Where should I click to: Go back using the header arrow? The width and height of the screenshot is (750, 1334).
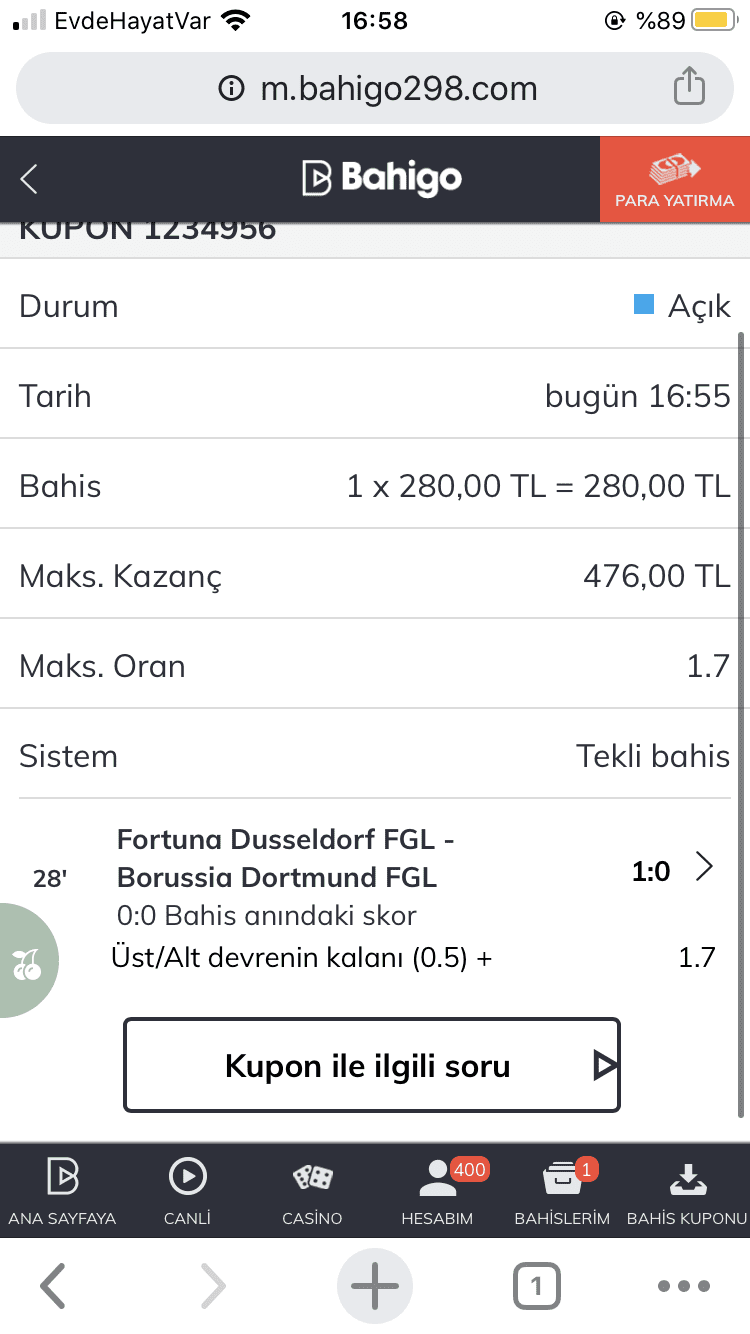(x=29, y=179)
